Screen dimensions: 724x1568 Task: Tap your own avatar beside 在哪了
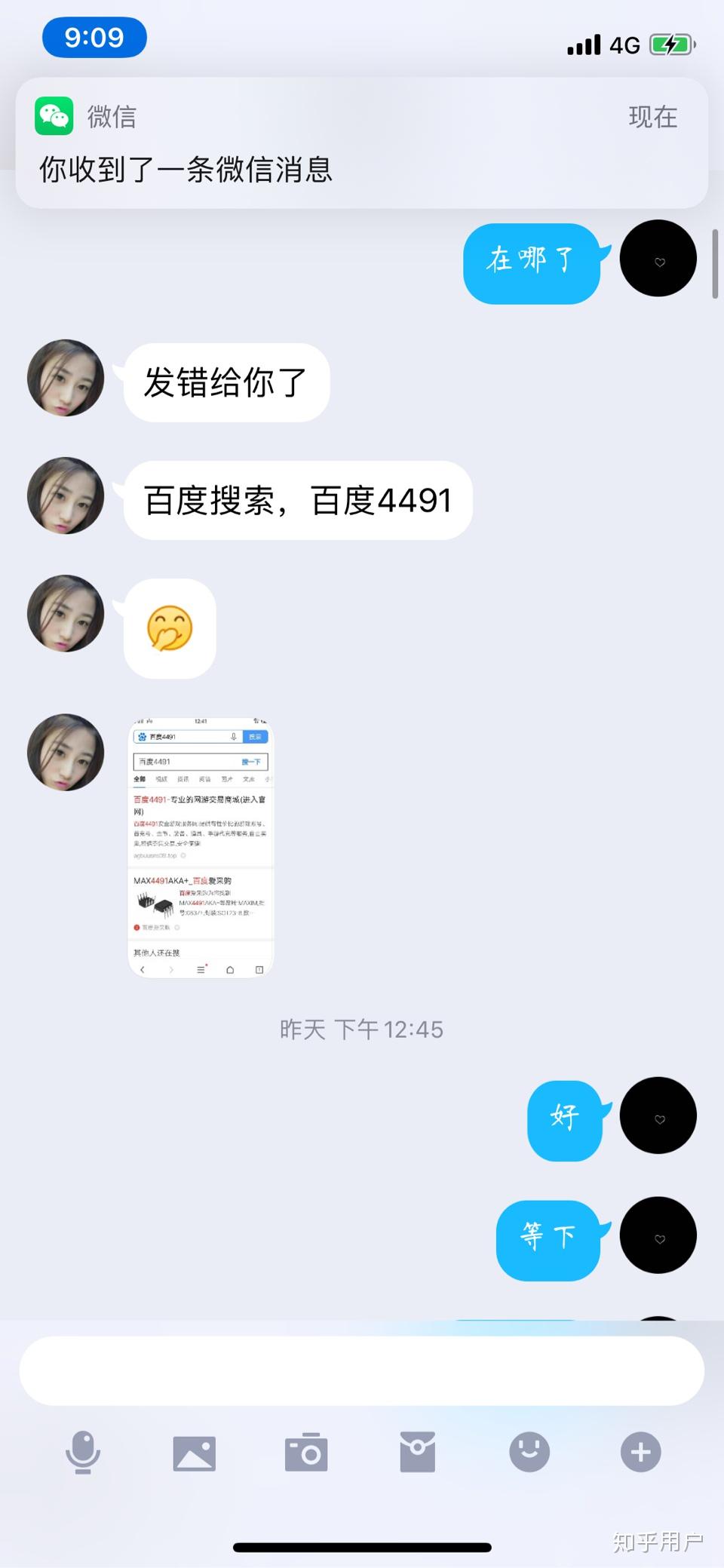pyautogui.click(x=658, y=259)
